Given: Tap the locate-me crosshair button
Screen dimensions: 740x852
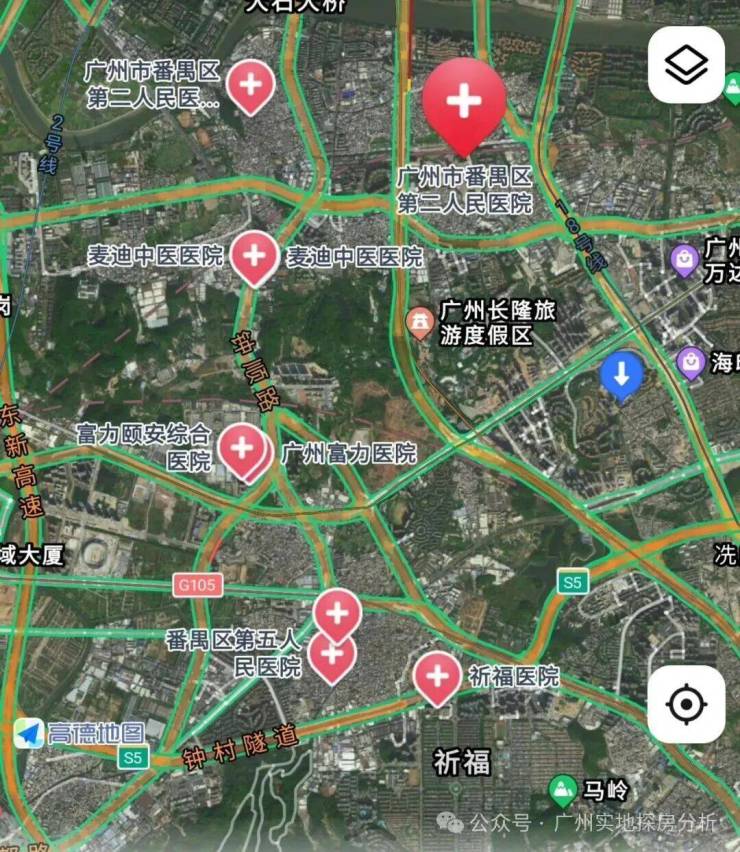Looking at the screenshot, I should [x=686, y=704].
